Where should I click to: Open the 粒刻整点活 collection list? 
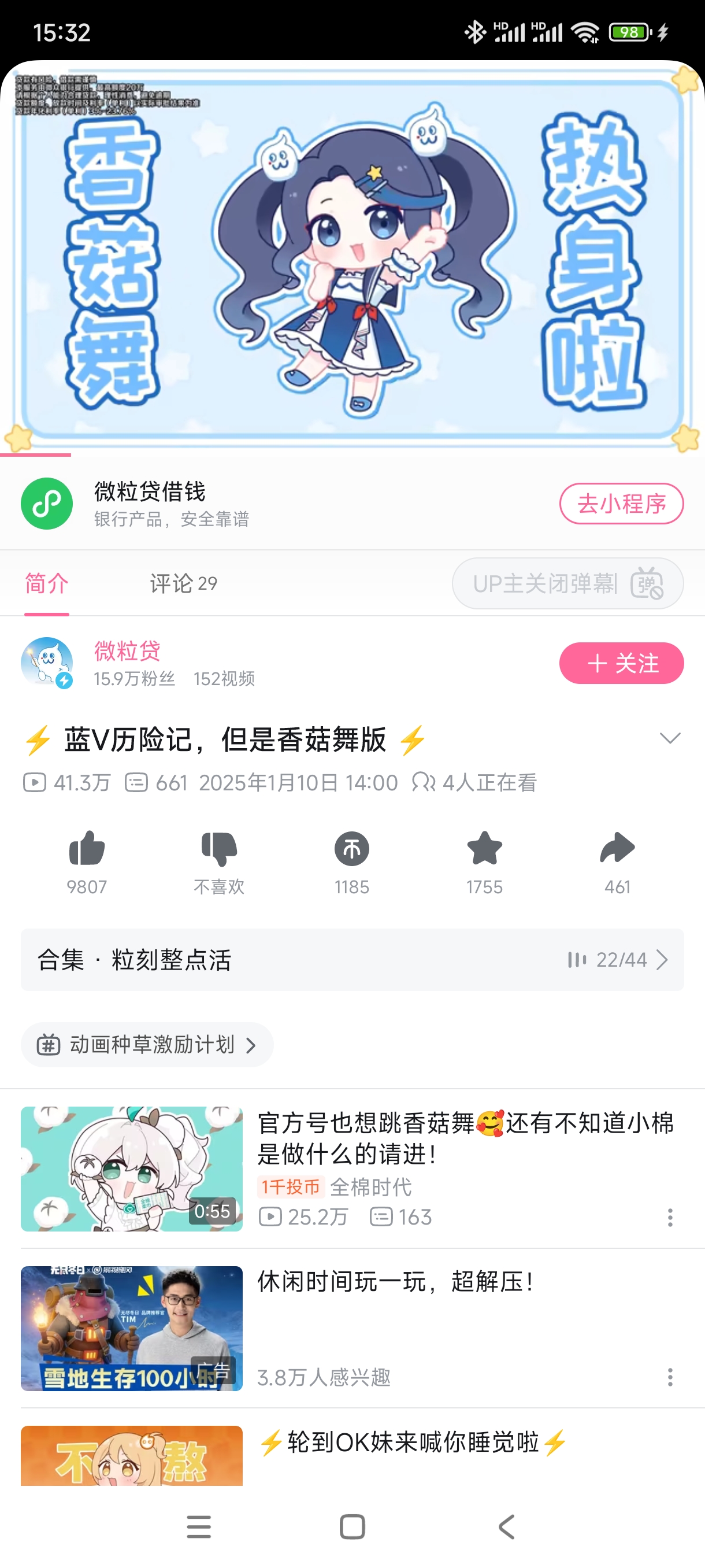point(352,959)
